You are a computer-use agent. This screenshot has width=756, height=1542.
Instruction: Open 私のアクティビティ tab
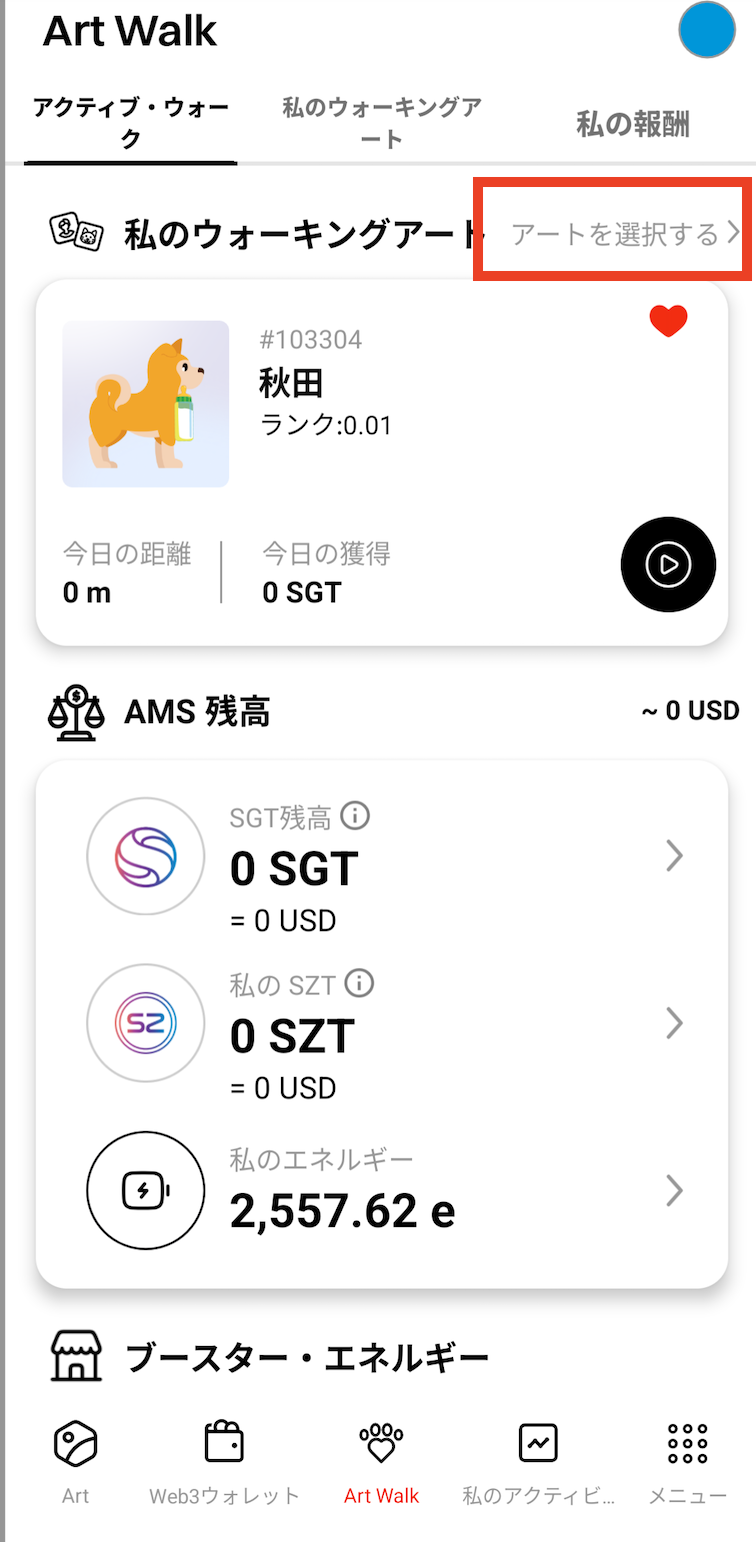[538, 1464]
